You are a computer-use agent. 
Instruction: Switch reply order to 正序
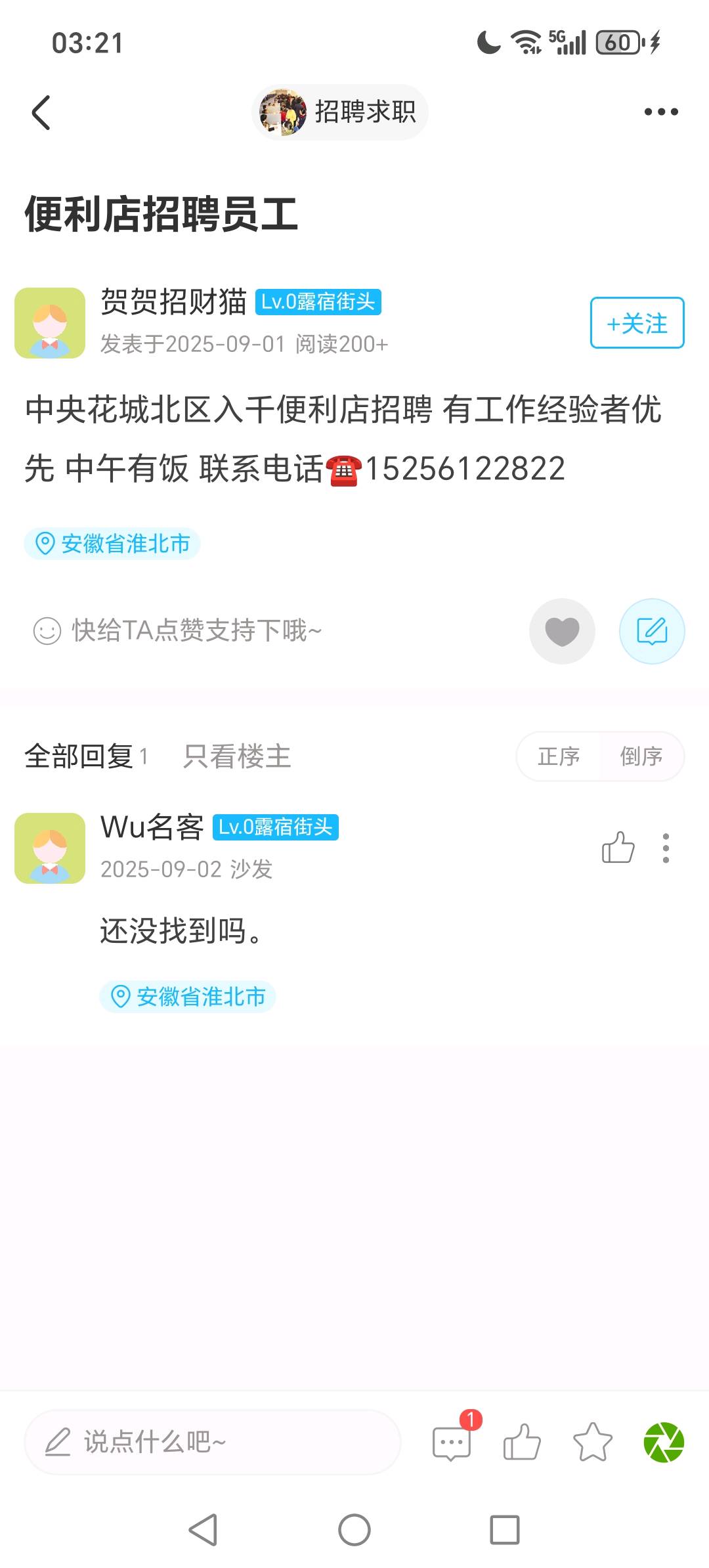559,756
